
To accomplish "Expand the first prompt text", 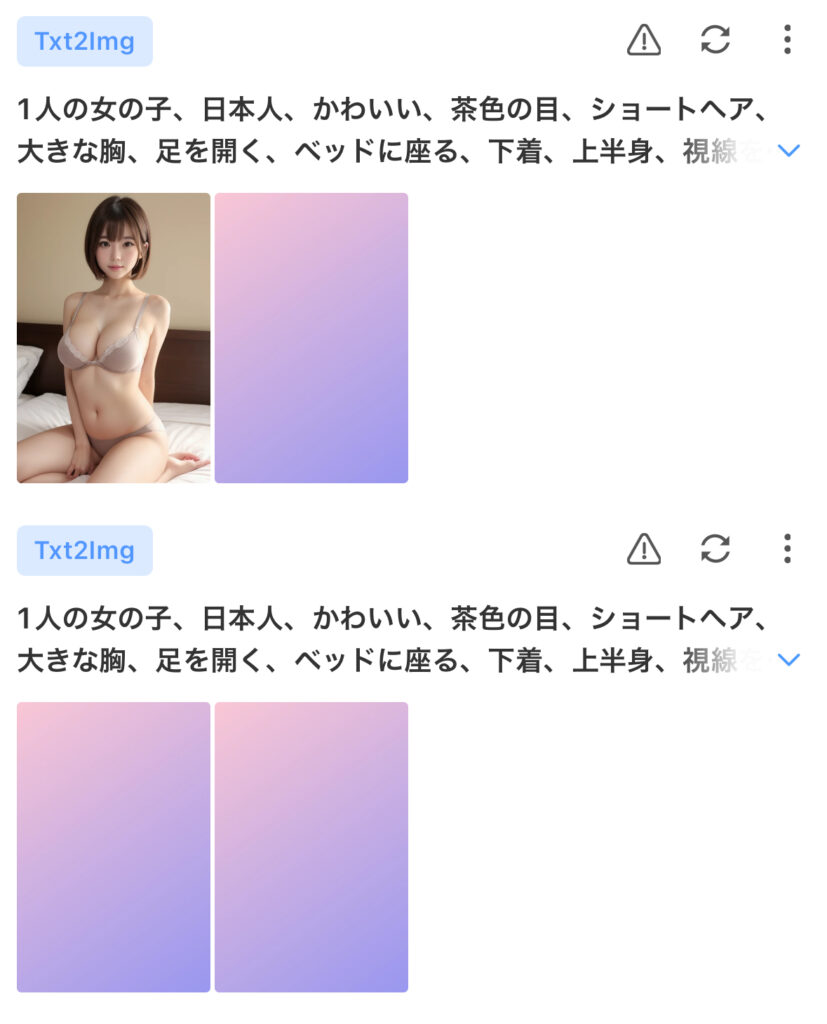I will (789, 151).
